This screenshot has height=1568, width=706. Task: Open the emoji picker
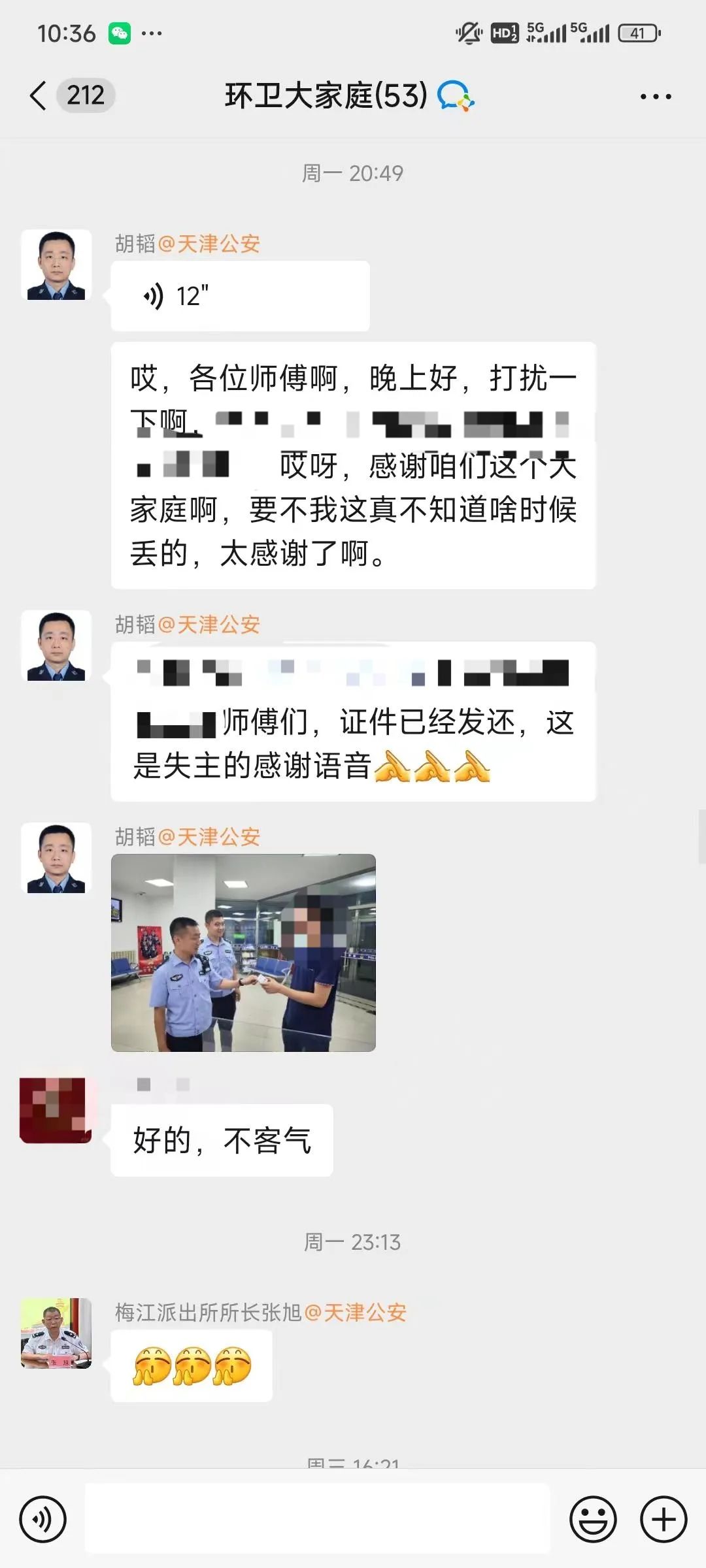[593, 1519]
